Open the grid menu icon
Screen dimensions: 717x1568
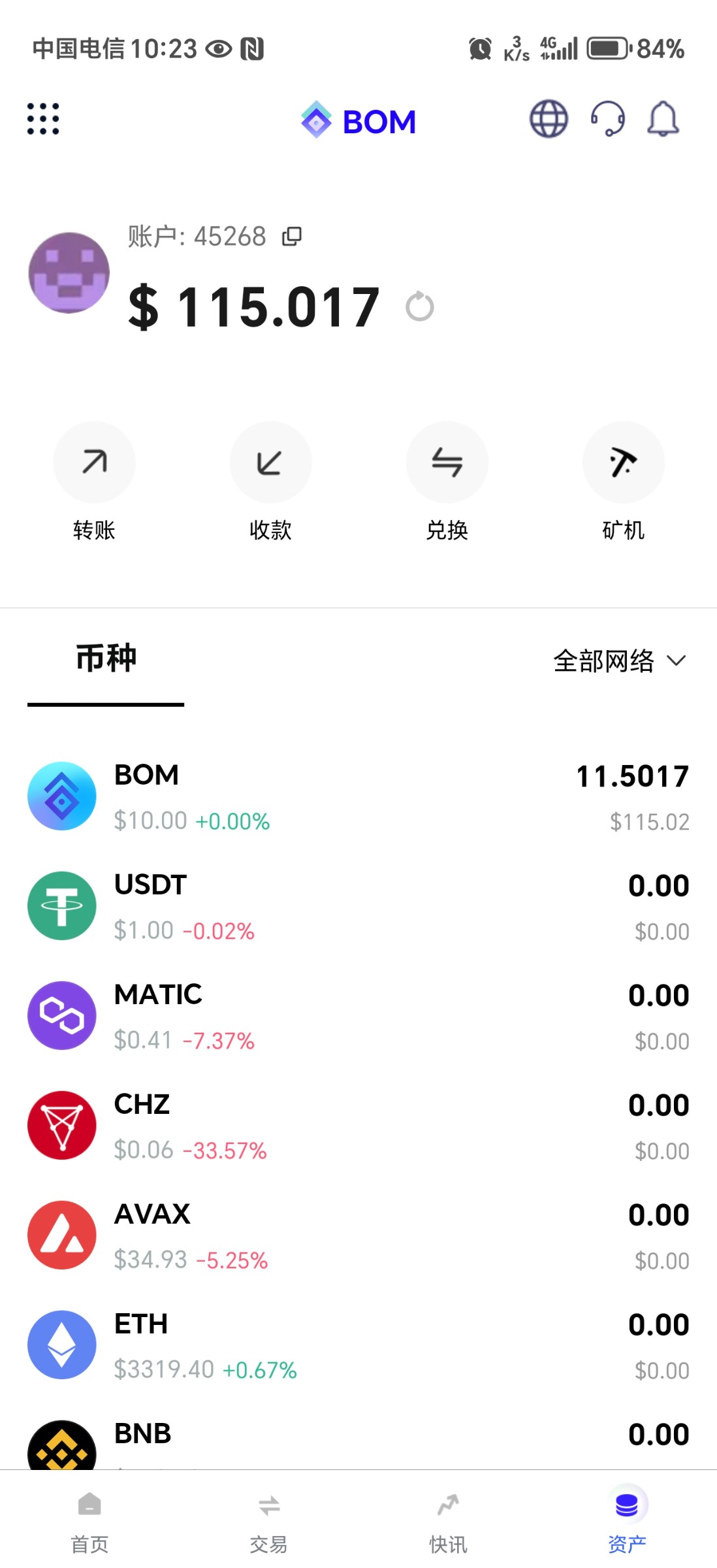43,119
